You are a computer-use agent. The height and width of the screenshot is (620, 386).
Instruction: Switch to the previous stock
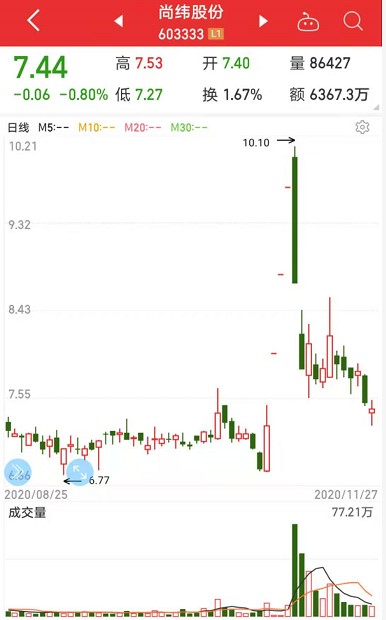click(x=119, y=21)
